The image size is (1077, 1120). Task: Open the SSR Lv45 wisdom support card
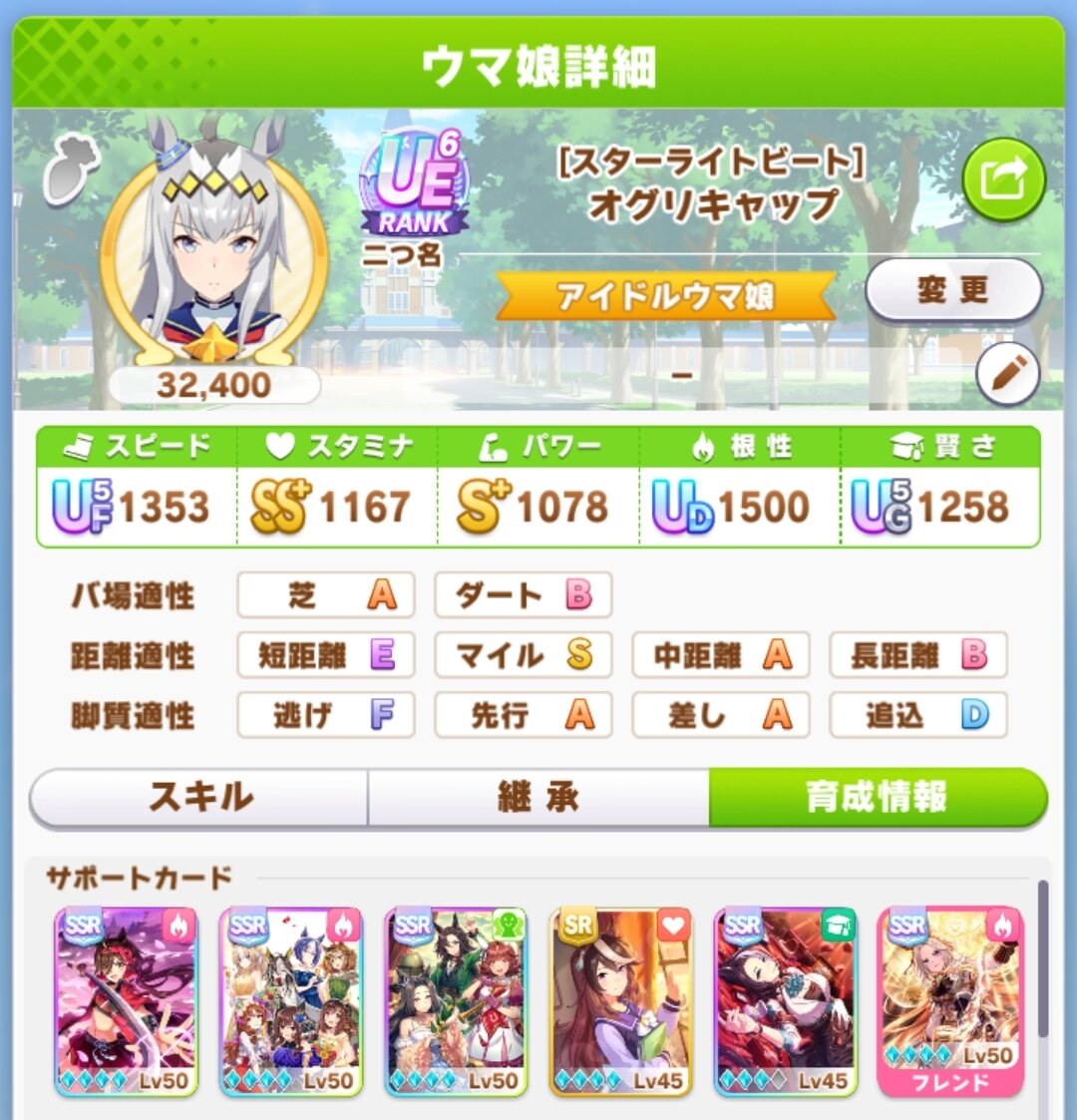[786, 1001]
